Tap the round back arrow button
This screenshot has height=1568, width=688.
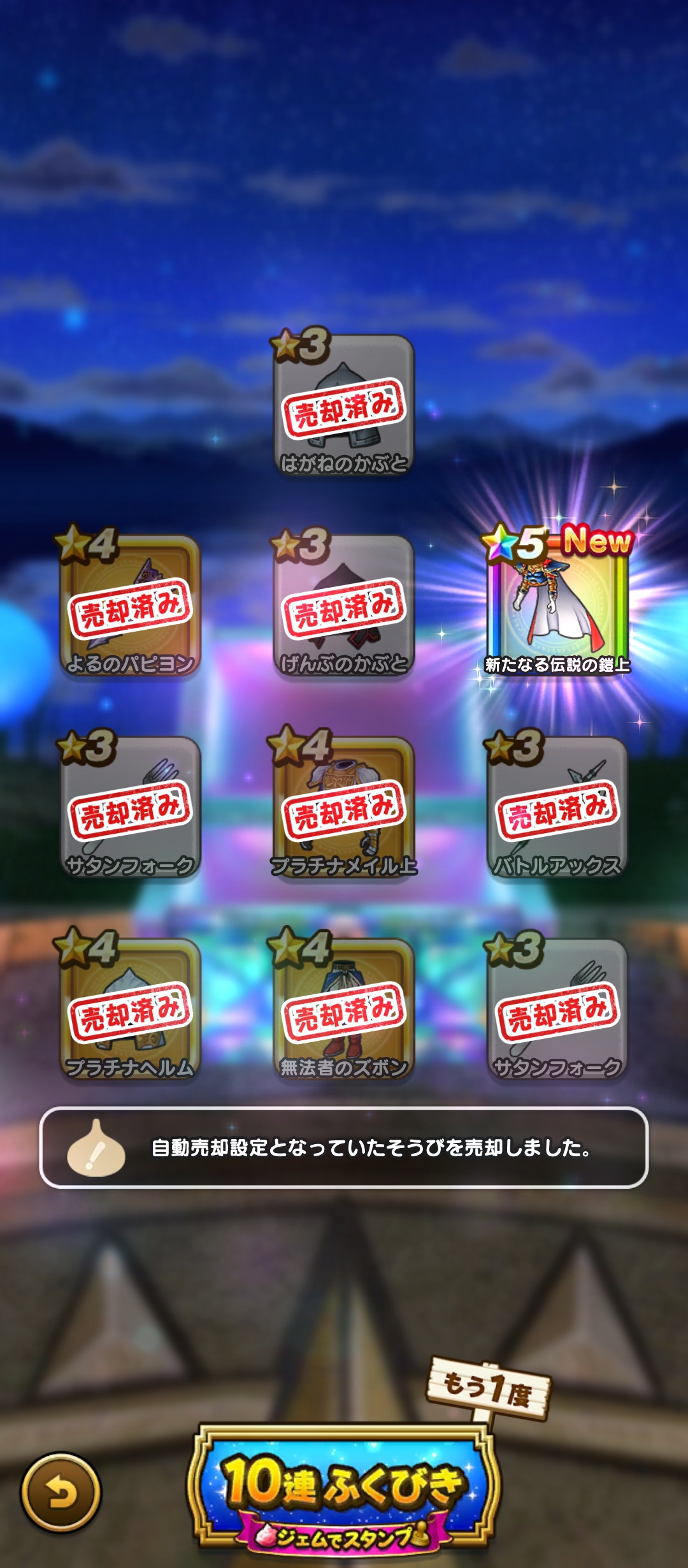61,1492
